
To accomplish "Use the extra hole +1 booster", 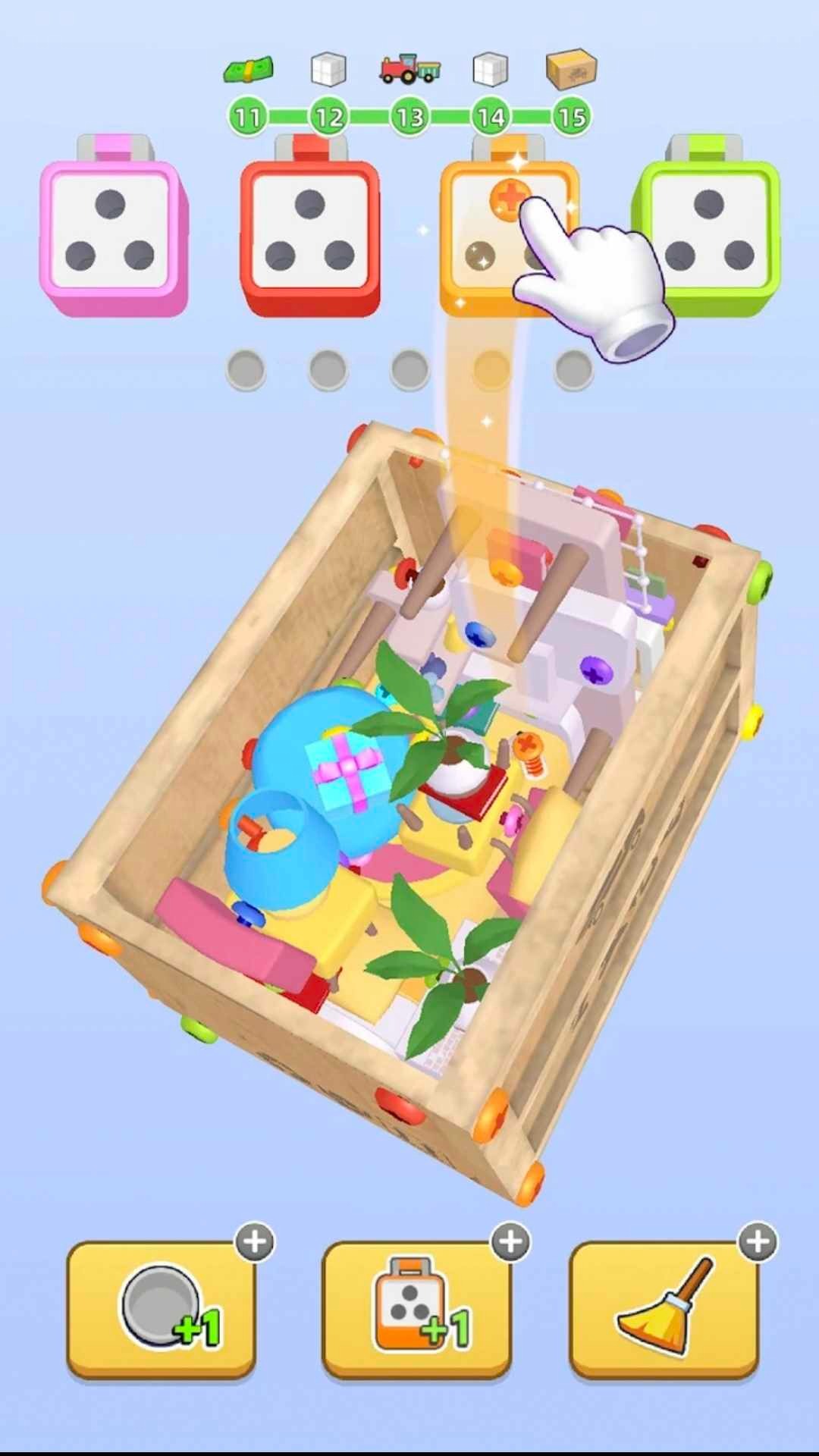I will [x=161, y=1308].
